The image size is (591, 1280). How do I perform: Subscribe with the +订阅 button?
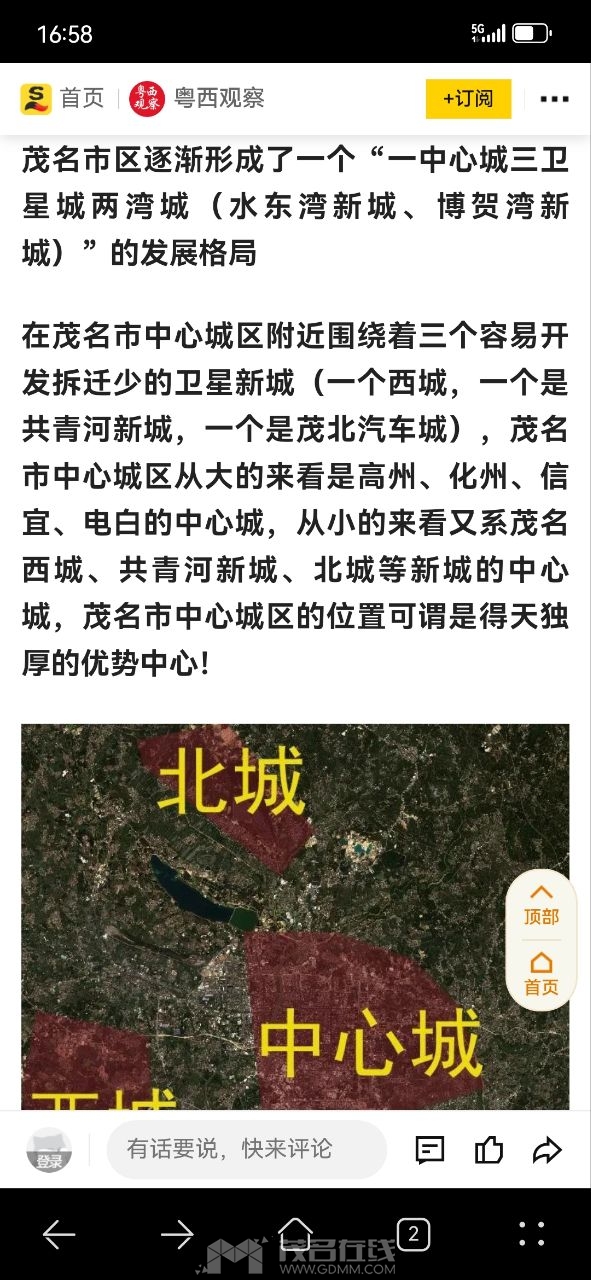click(x=468, y=98)
